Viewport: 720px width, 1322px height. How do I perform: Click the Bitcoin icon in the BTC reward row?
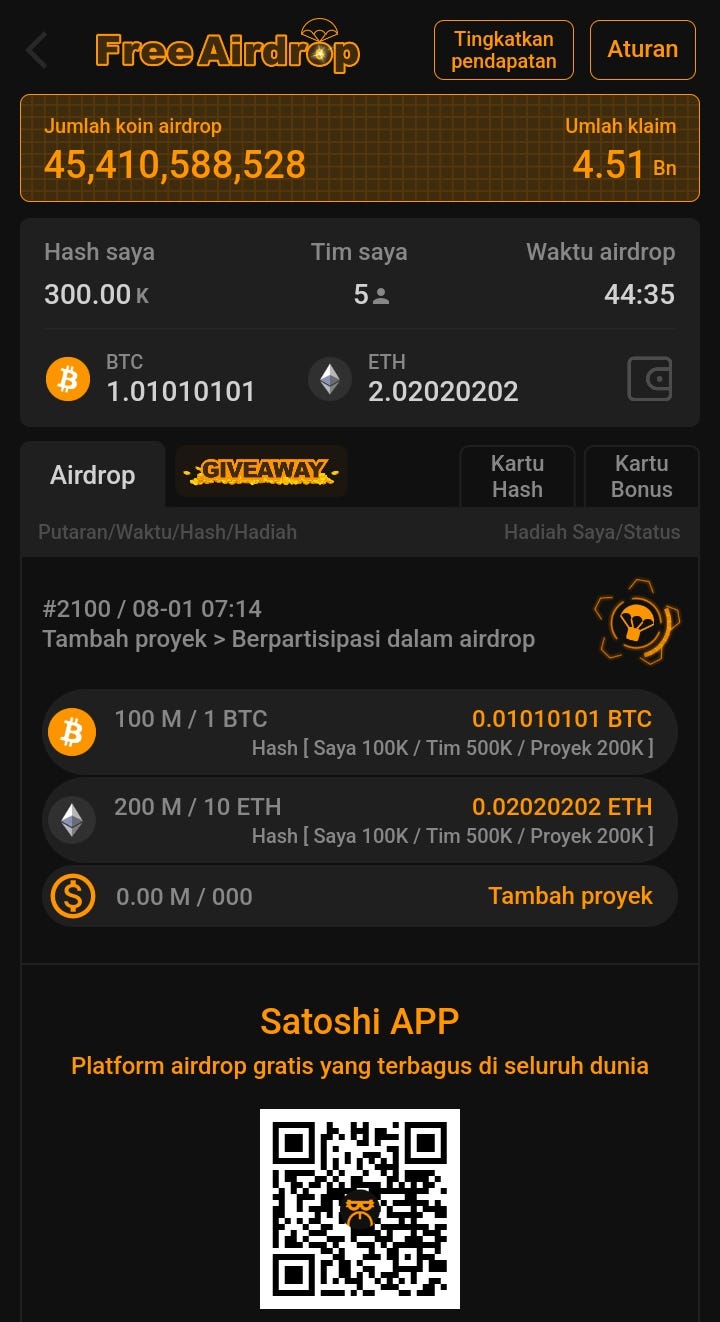point(71,732)
